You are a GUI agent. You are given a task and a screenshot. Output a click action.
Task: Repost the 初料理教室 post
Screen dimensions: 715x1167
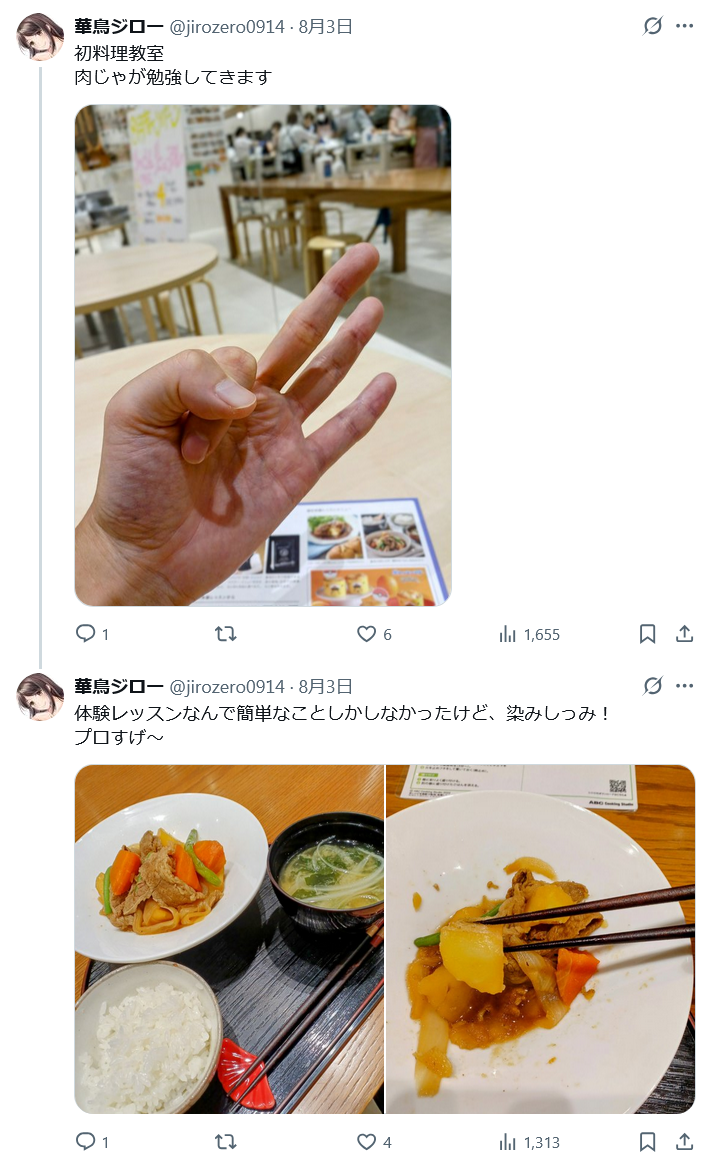(x=226, y=634)
